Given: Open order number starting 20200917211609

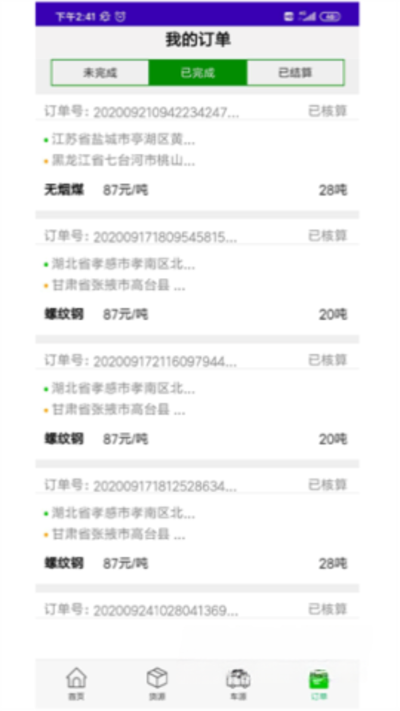Looking at the screenshot, I should (197, 402).
